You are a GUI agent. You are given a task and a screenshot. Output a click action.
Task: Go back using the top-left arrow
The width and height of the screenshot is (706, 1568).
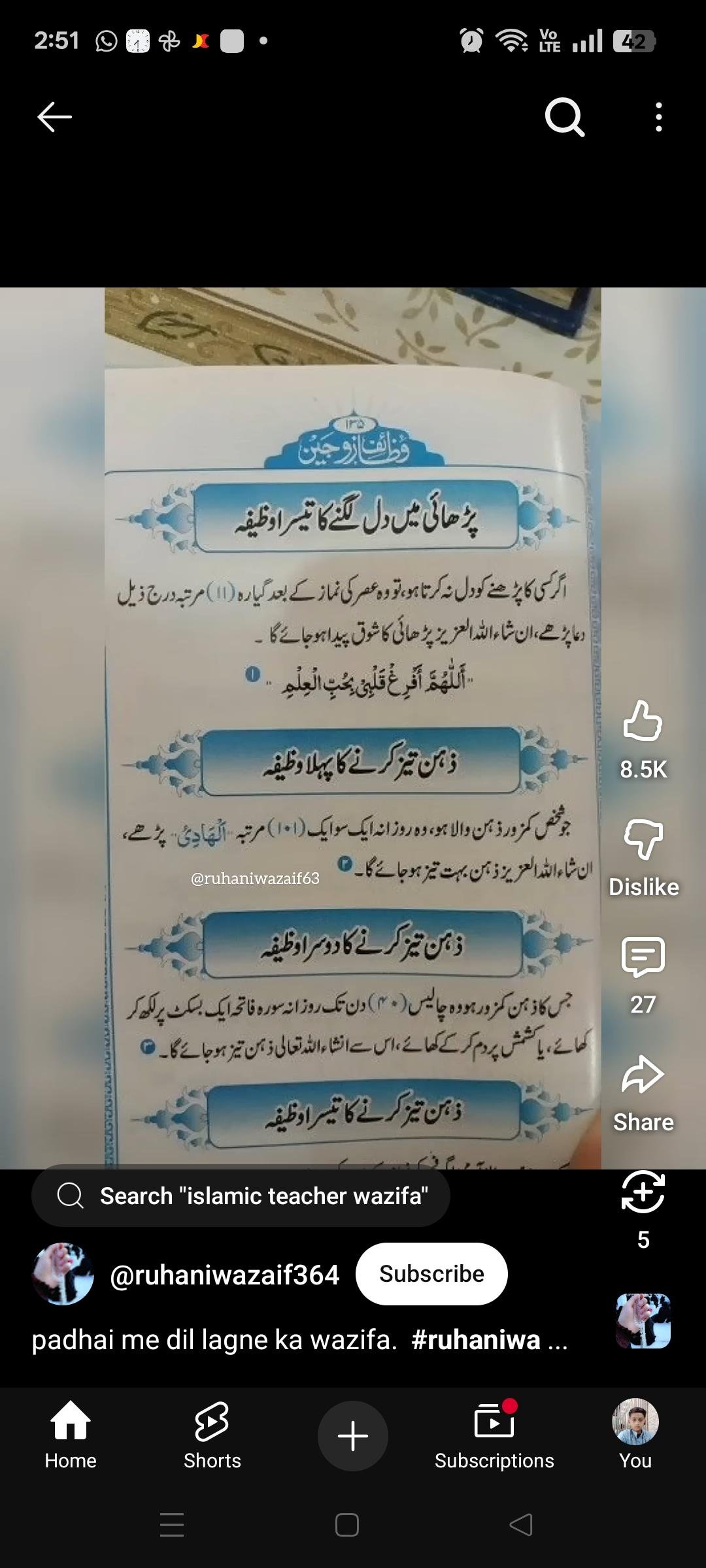(54, 117)
